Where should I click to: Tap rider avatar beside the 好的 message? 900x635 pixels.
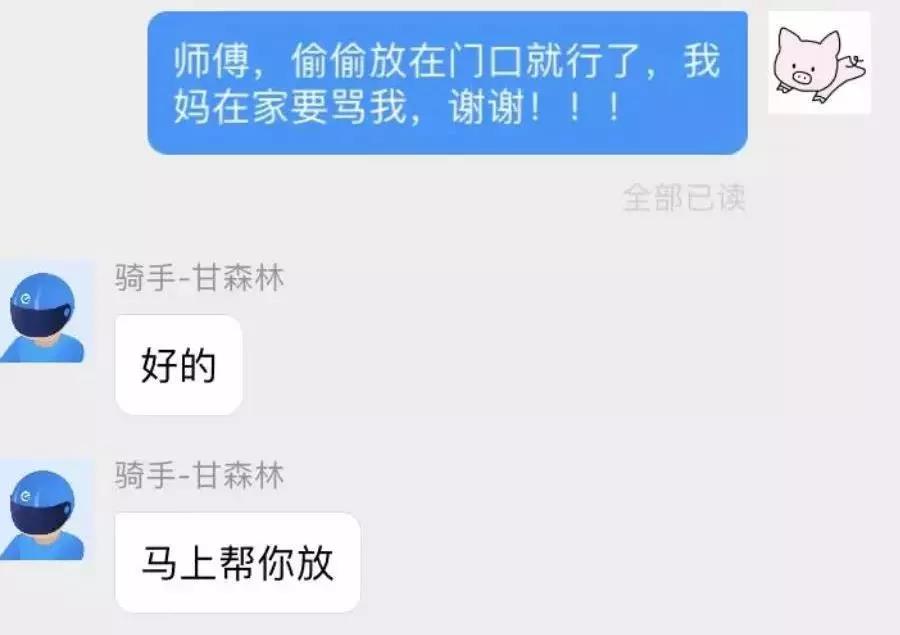tap(46, 311)
